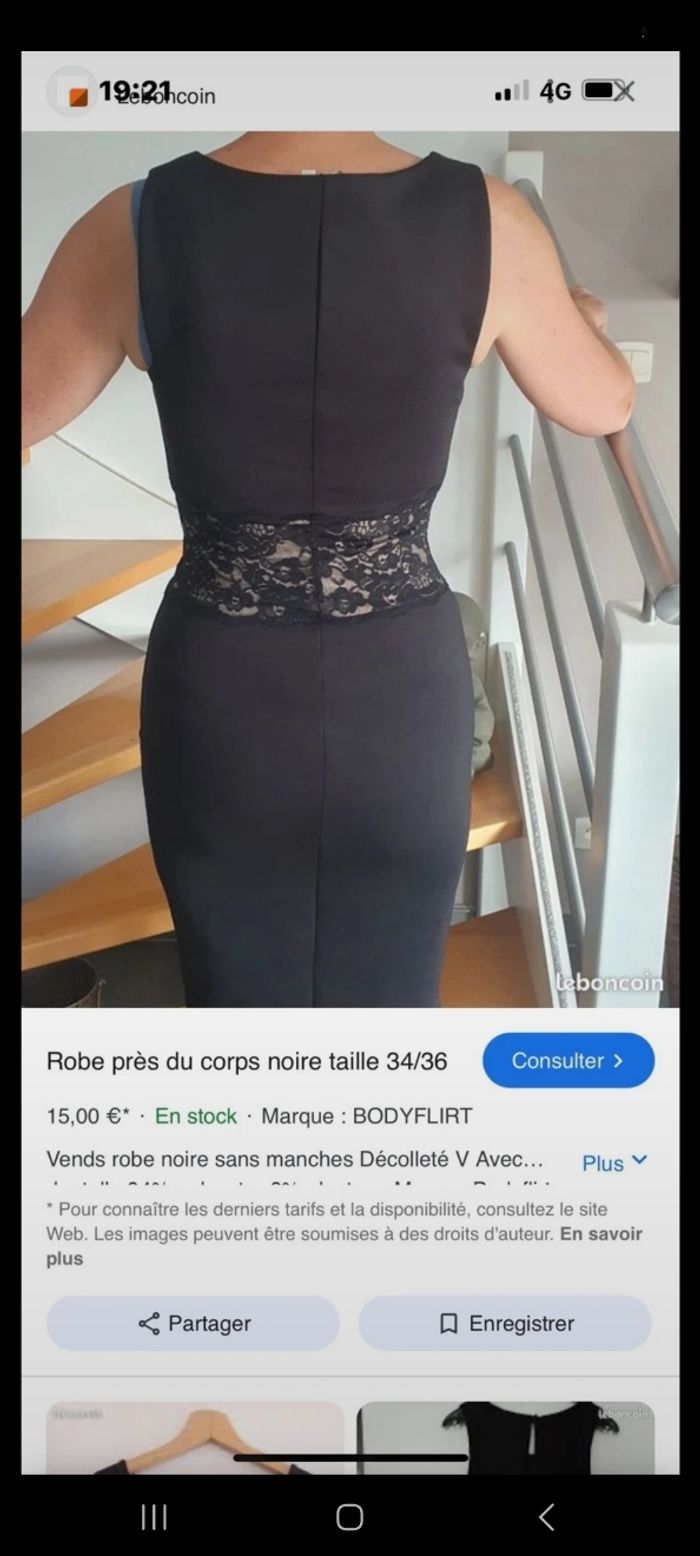Open the En savoir plus link
The width and height of the screenshot is (700, 1556).
[600, 1234]
